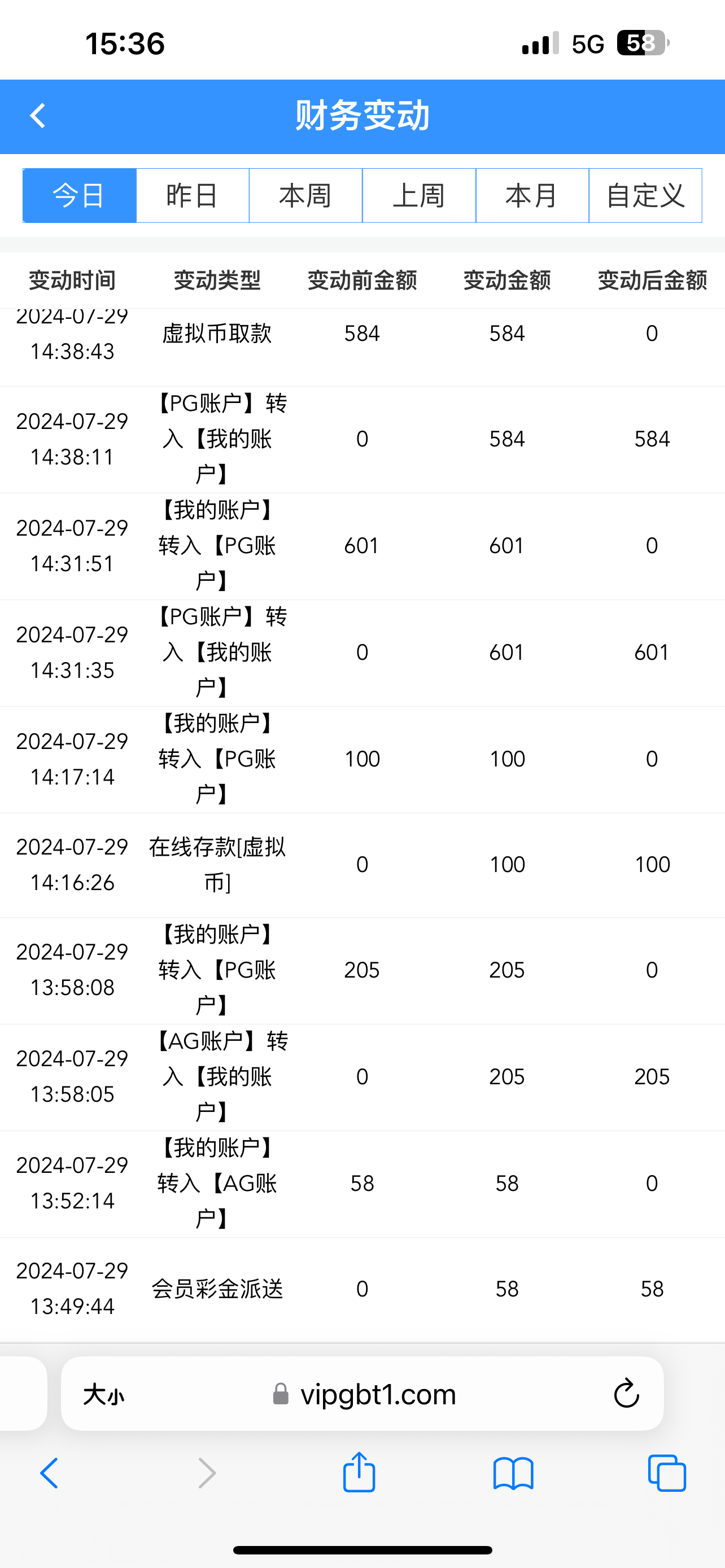Open the 大小 page settings menu

point(103,1395)
